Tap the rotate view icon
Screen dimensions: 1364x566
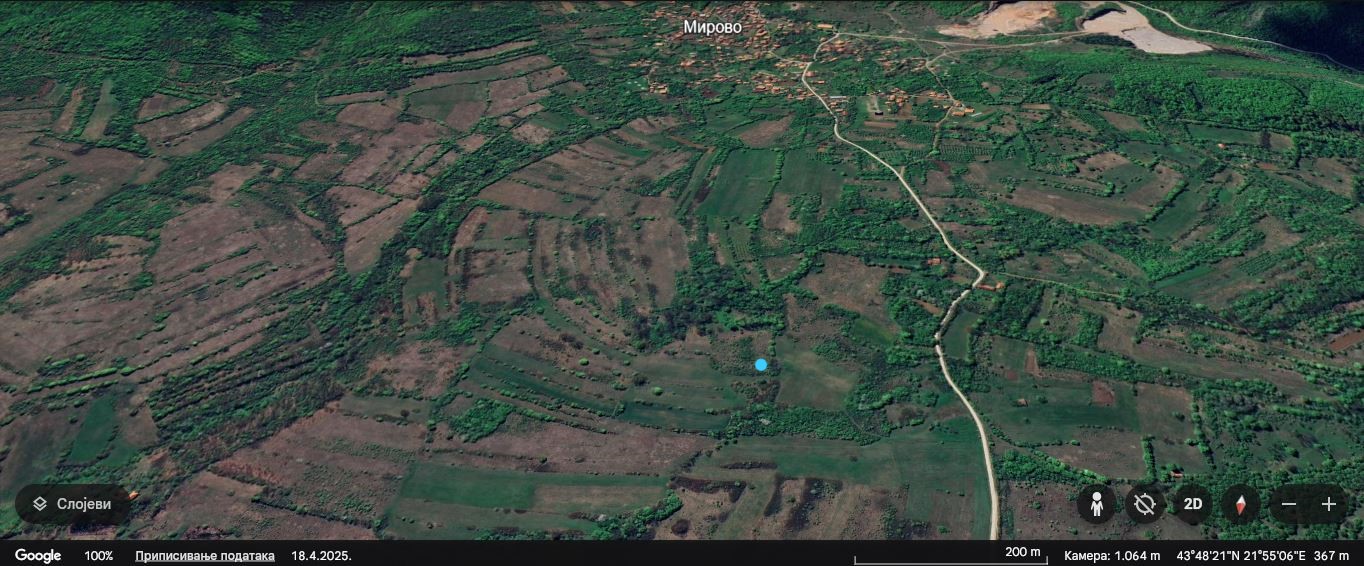tap(1145, 504)
